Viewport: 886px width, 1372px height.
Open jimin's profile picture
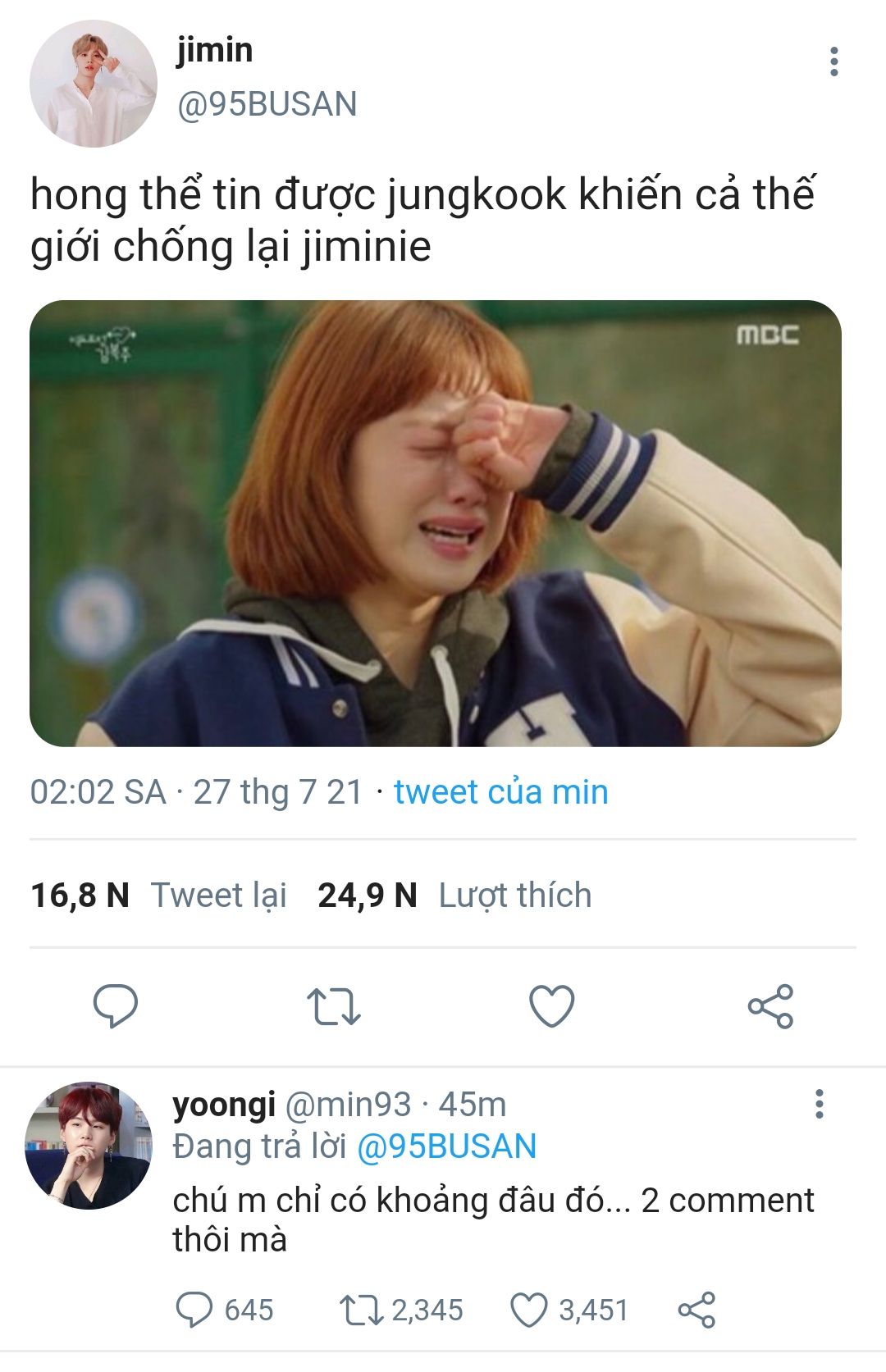pyautogui.click(x=93, y=84)
